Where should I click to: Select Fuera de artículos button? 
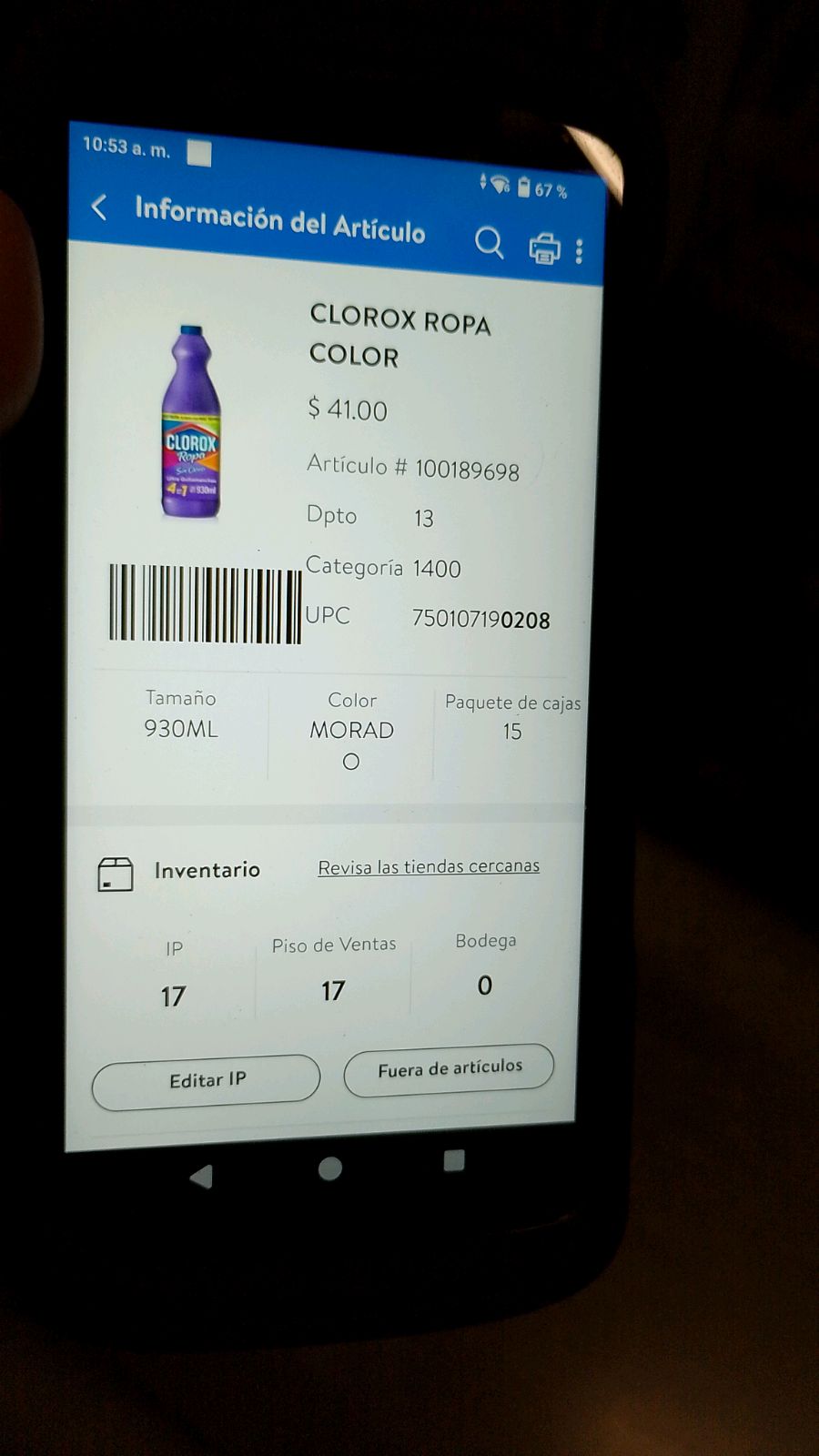click(x=449, y=1068)
